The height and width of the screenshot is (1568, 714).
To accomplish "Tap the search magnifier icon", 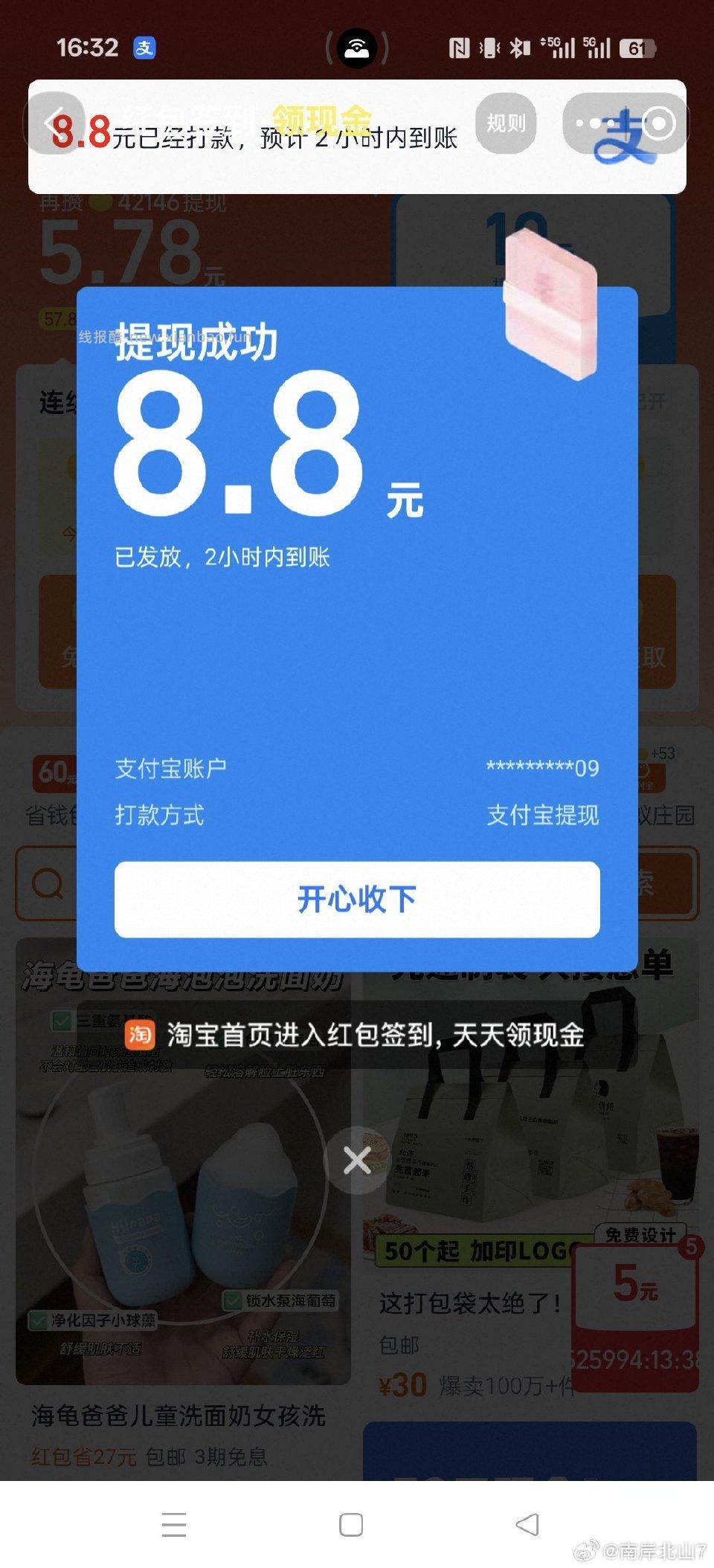I will pyautogui.click(x=46, y=885).
